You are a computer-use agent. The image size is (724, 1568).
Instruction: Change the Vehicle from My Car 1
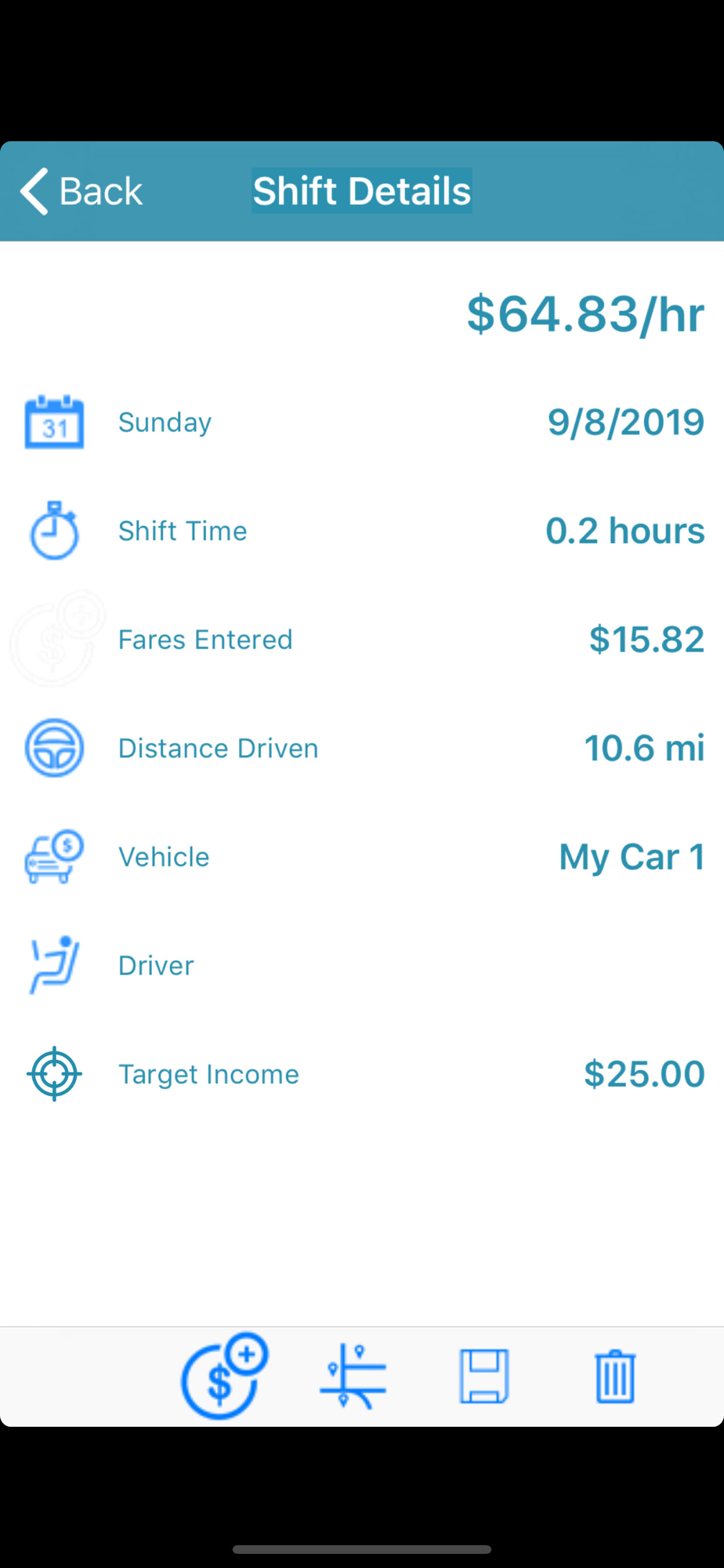click(631, 857)
